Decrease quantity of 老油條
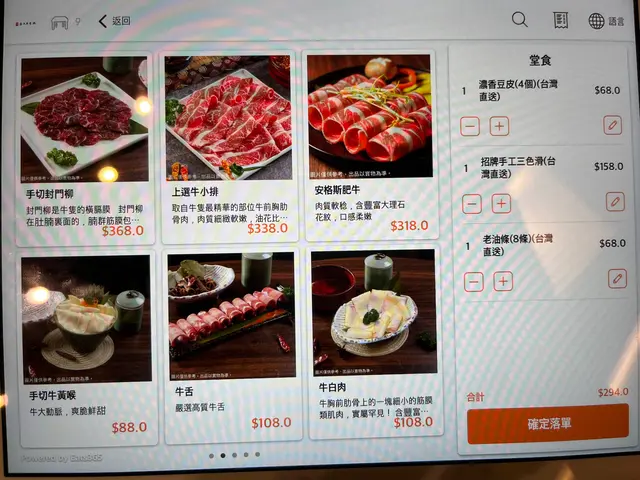 [x=473, y=282]
